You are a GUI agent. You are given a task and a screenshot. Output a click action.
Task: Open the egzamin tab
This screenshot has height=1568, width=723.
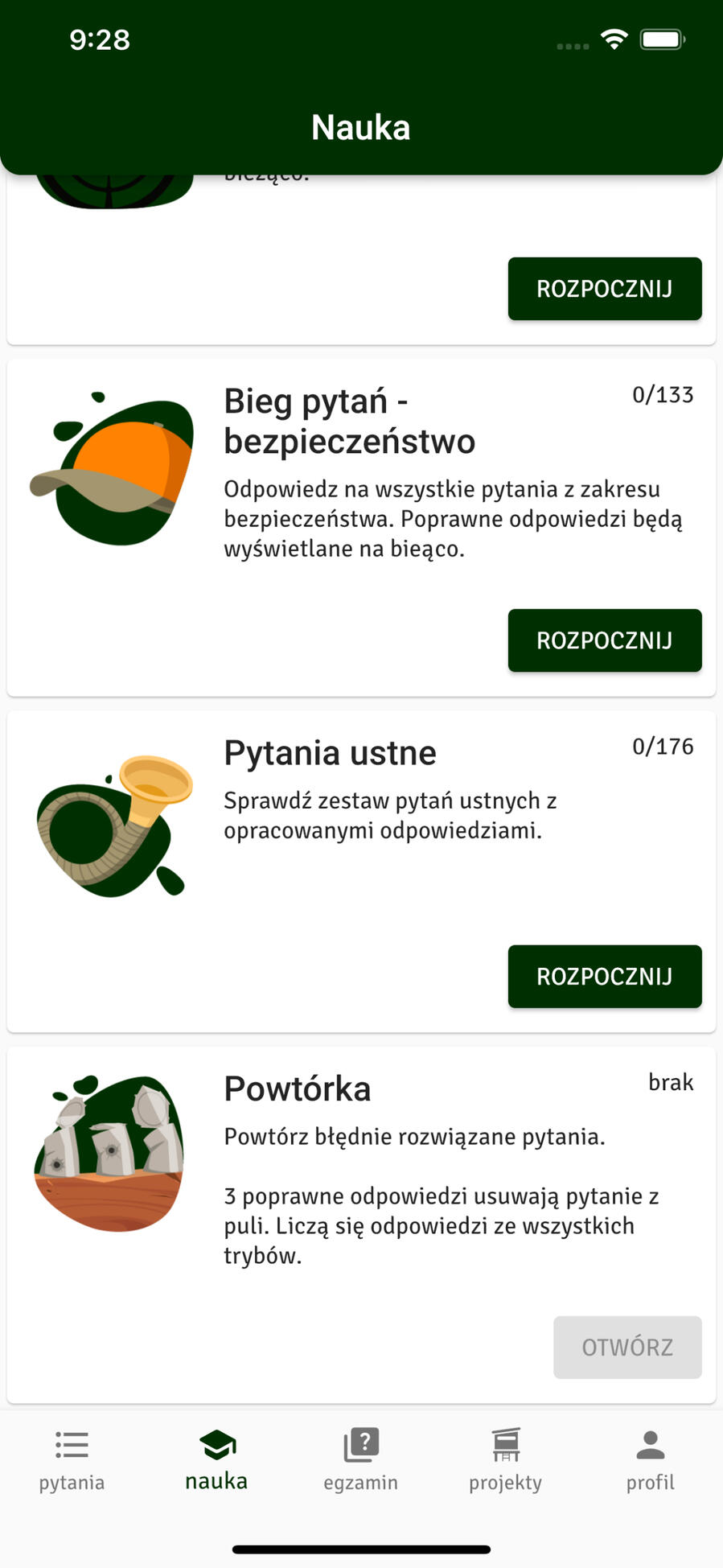coord(360,1459)
